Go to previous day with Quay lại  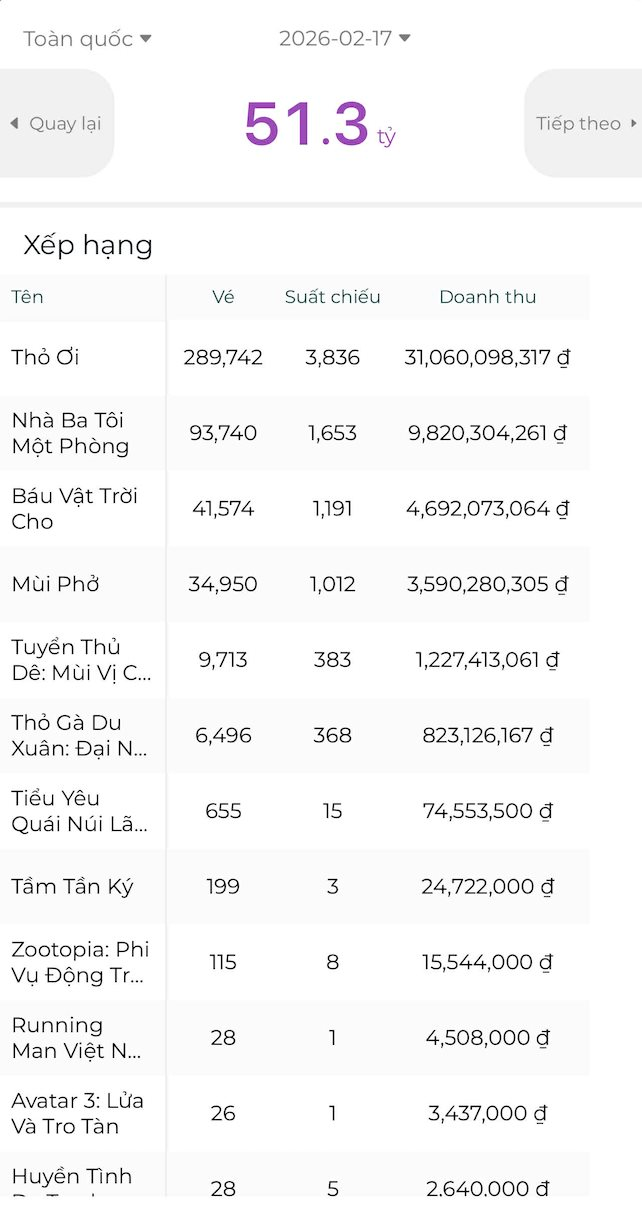coord(56,124)
